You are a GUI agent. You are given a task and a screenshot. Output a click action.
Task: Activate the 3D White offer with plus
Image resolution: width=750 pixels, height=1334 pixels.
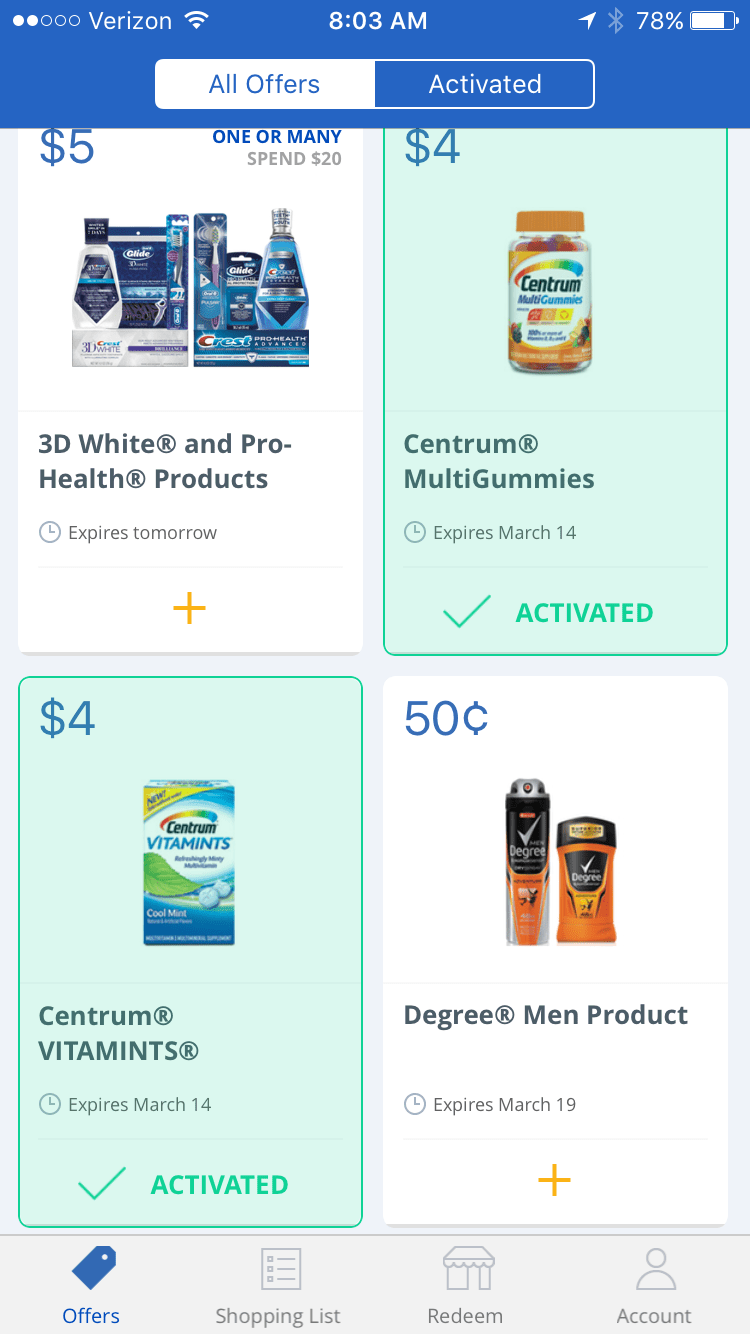pos(189,608)
